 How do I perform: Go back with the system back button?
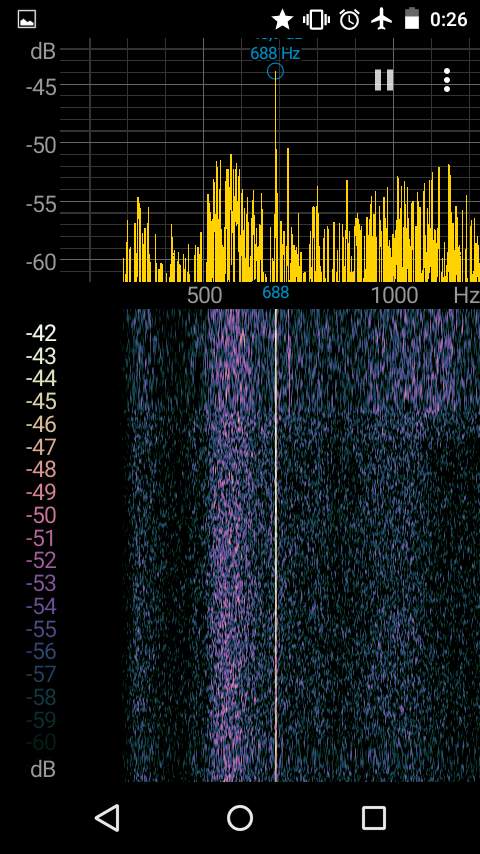click(107, 818)
